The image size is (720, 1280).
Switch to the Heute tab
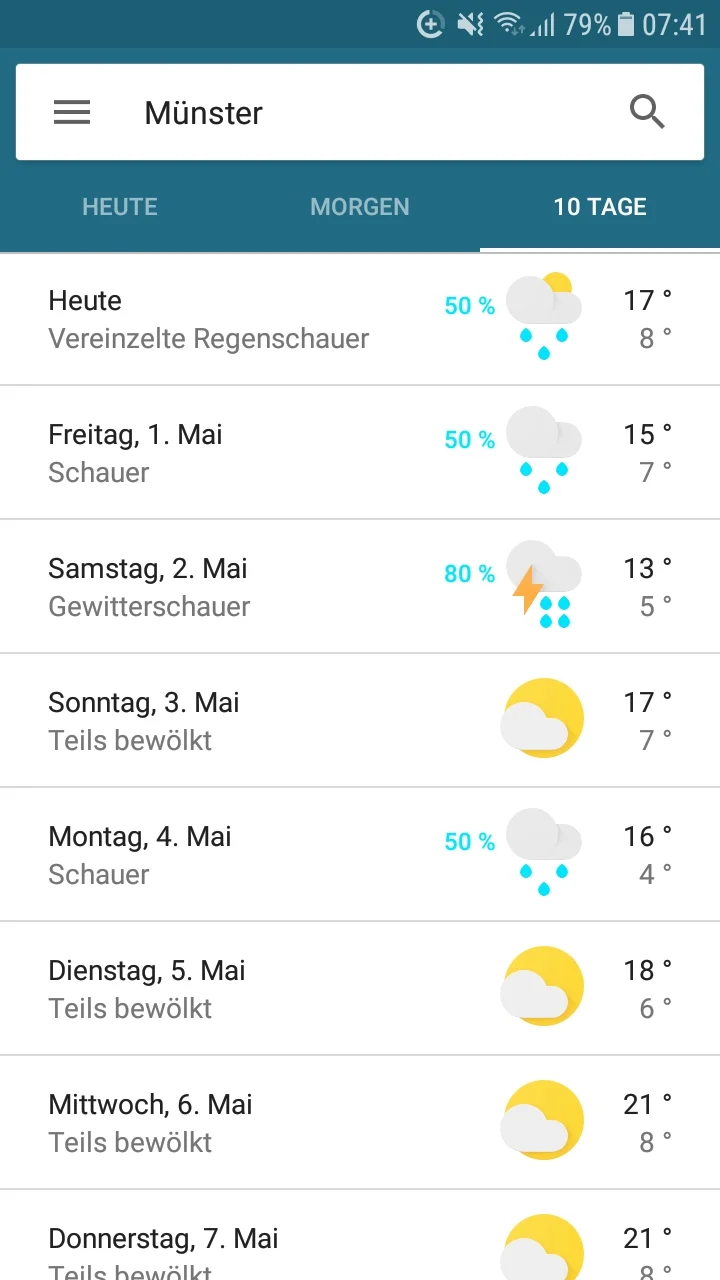(120, 207)
